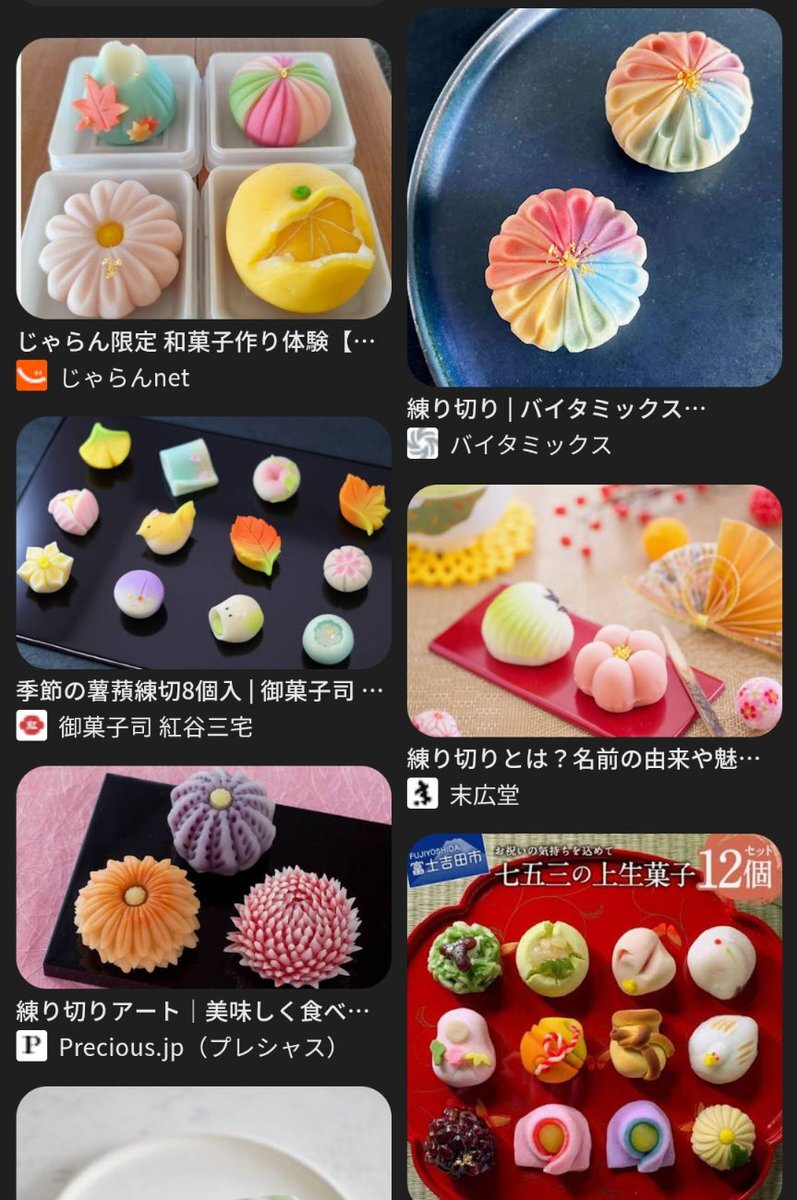Visit the バイタミックス source site

(529, 444)
